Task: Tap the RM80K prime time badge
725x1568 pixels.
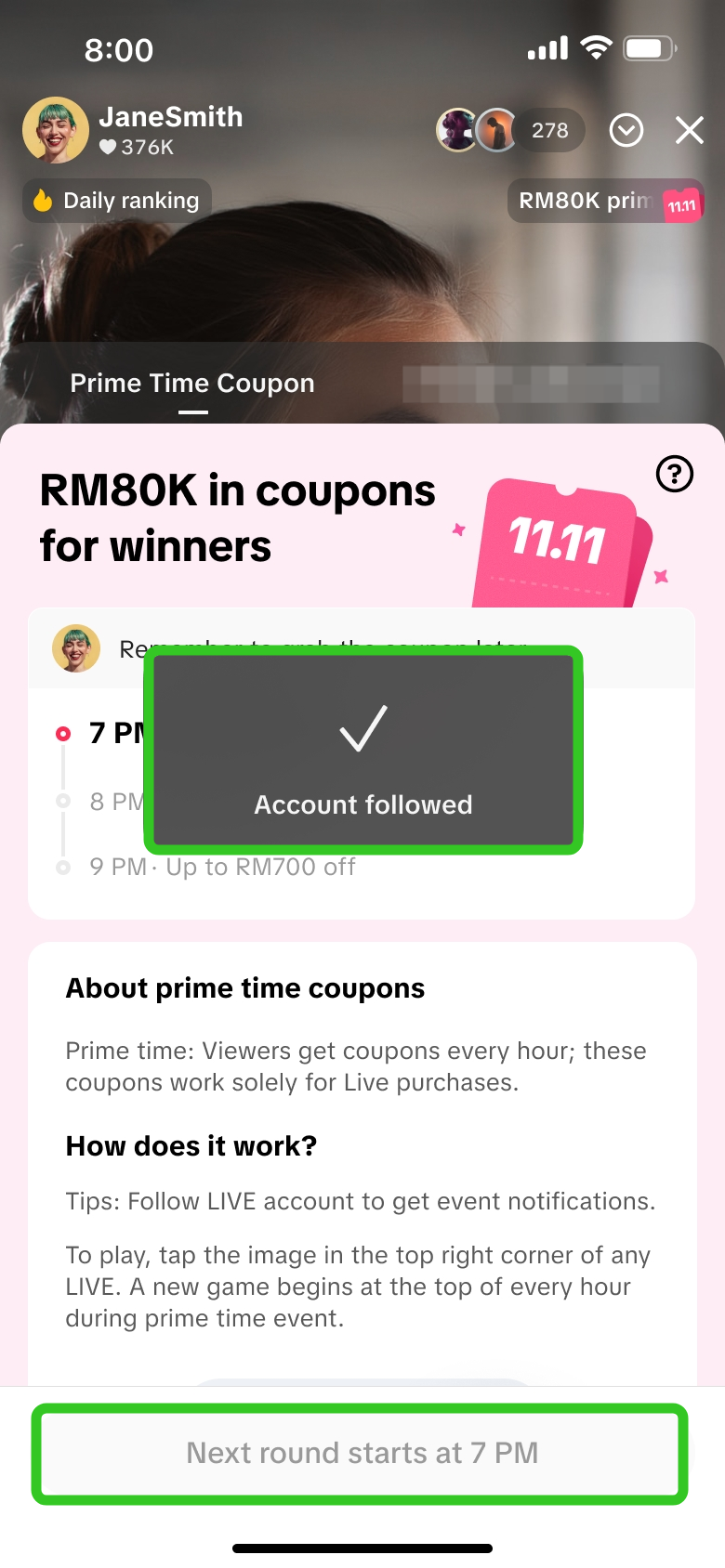Action: coord(605,201)
